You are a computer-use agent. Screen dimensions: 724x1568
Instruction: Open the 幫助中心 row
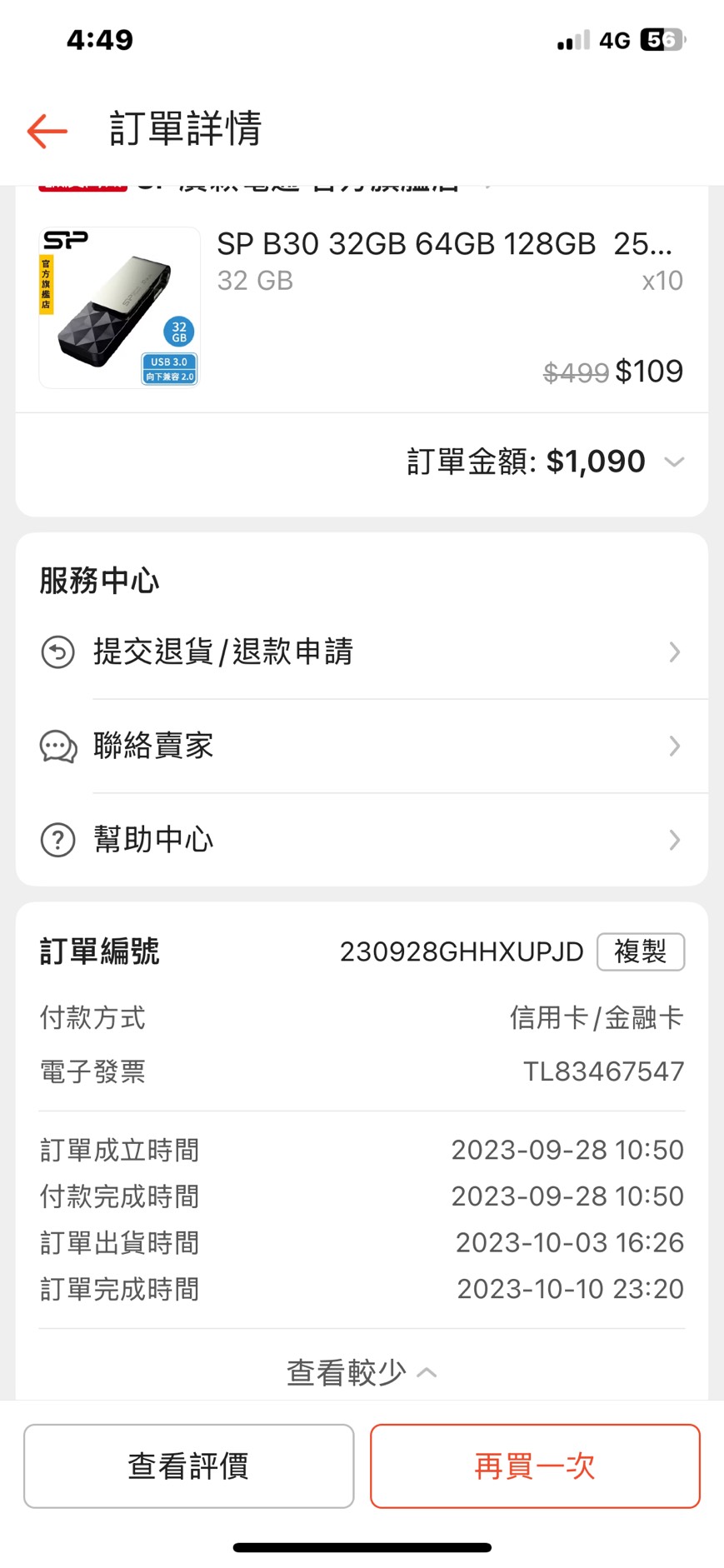tap(362, 840)
